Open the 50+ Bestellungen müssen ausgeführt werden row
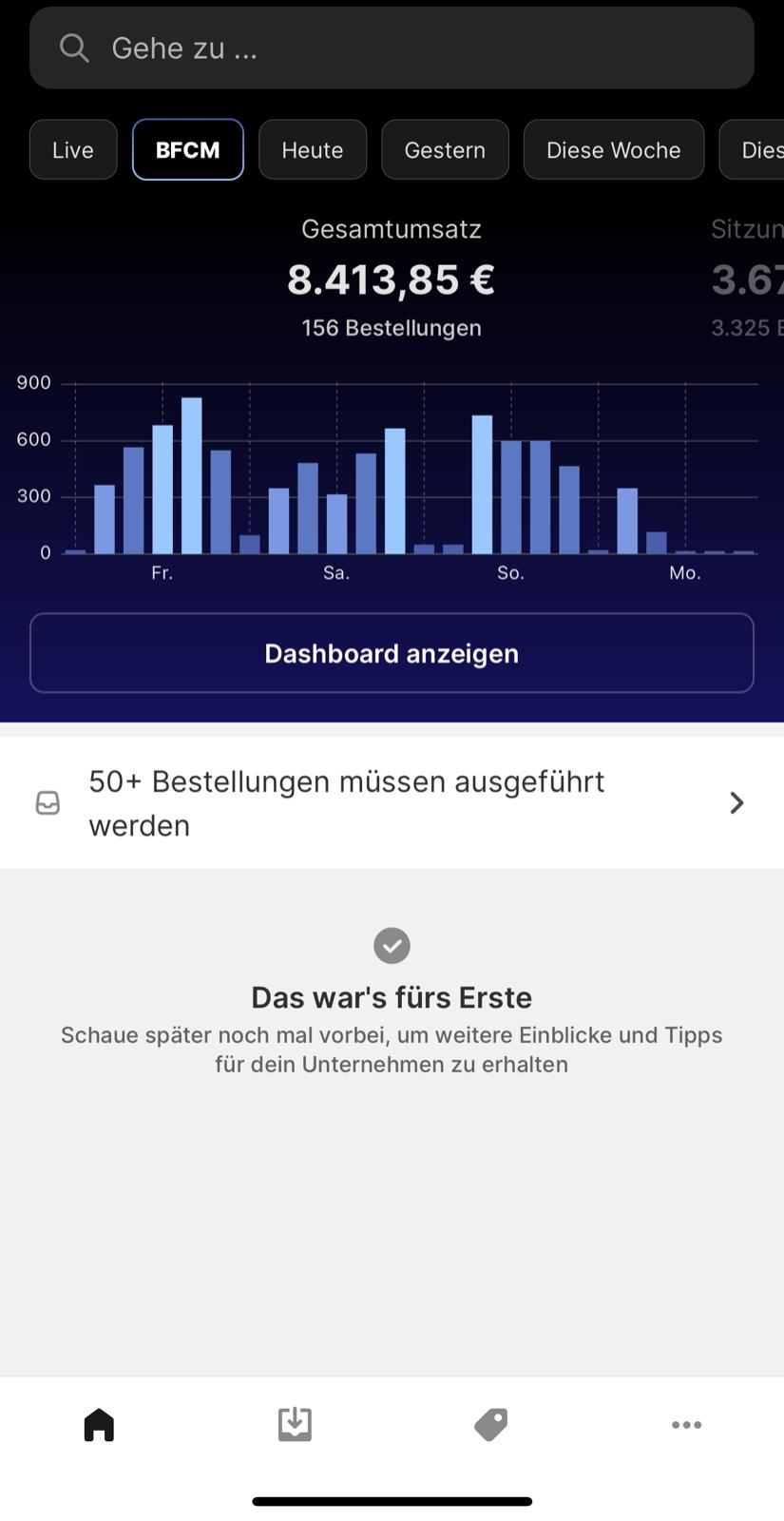The image size is (784, 1521). click(392, 803)
